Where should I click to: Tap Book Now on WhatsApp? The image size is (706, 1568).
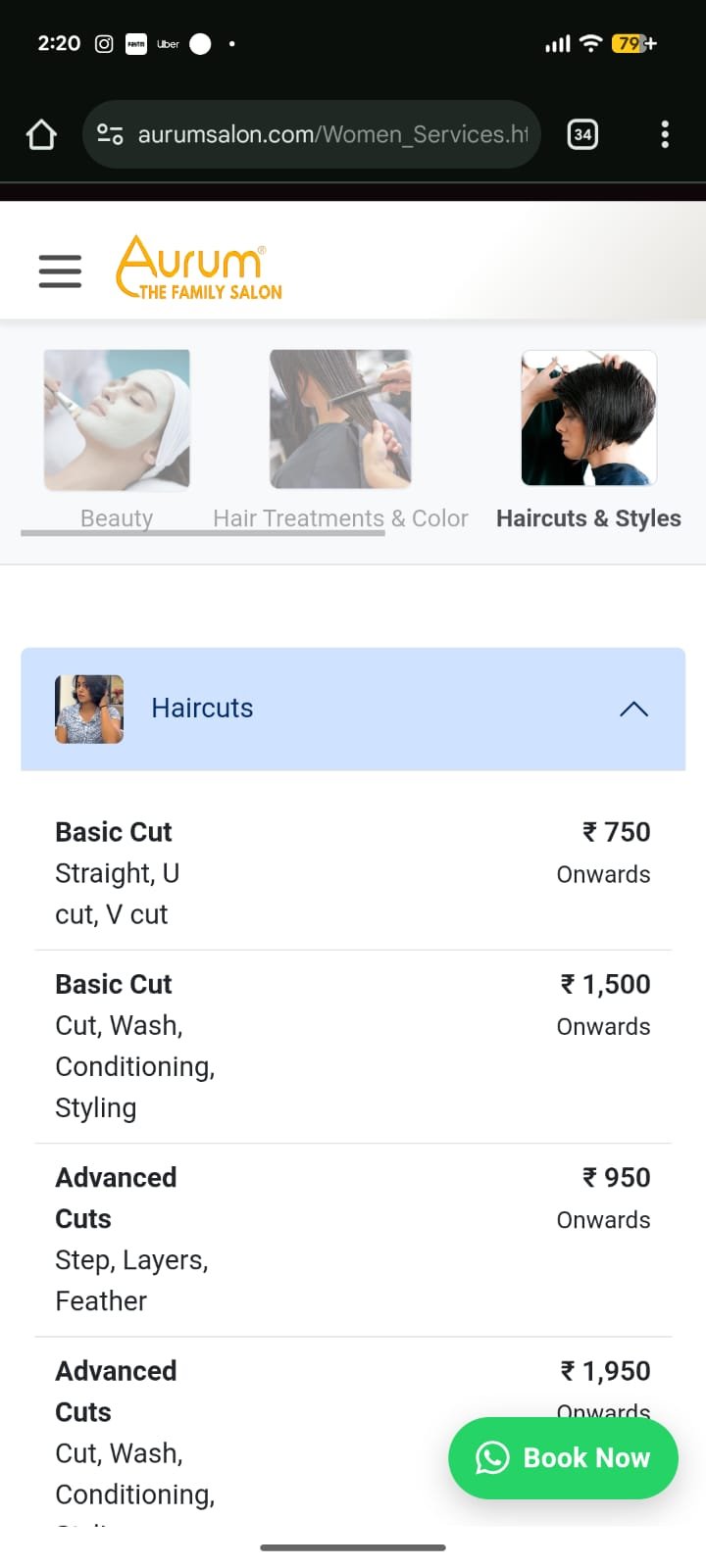(x=563, y=1457)
